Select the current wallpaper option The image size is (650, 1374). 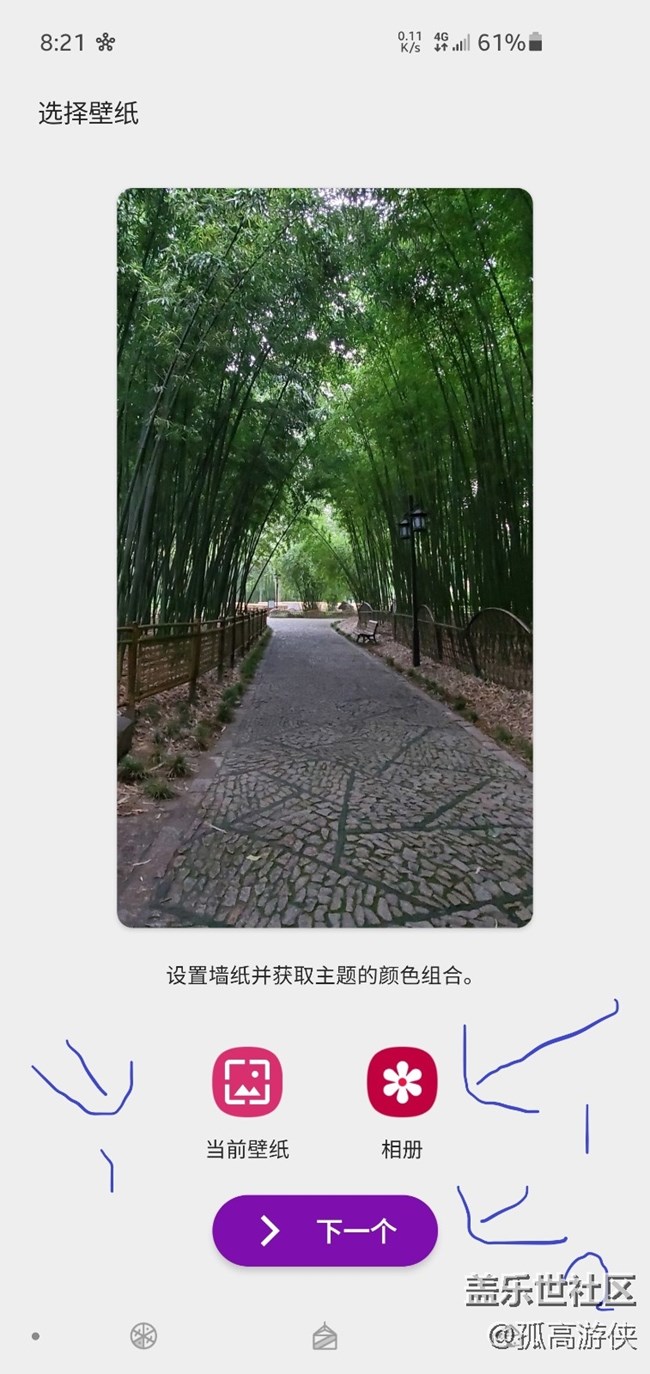click(247, 1082)
